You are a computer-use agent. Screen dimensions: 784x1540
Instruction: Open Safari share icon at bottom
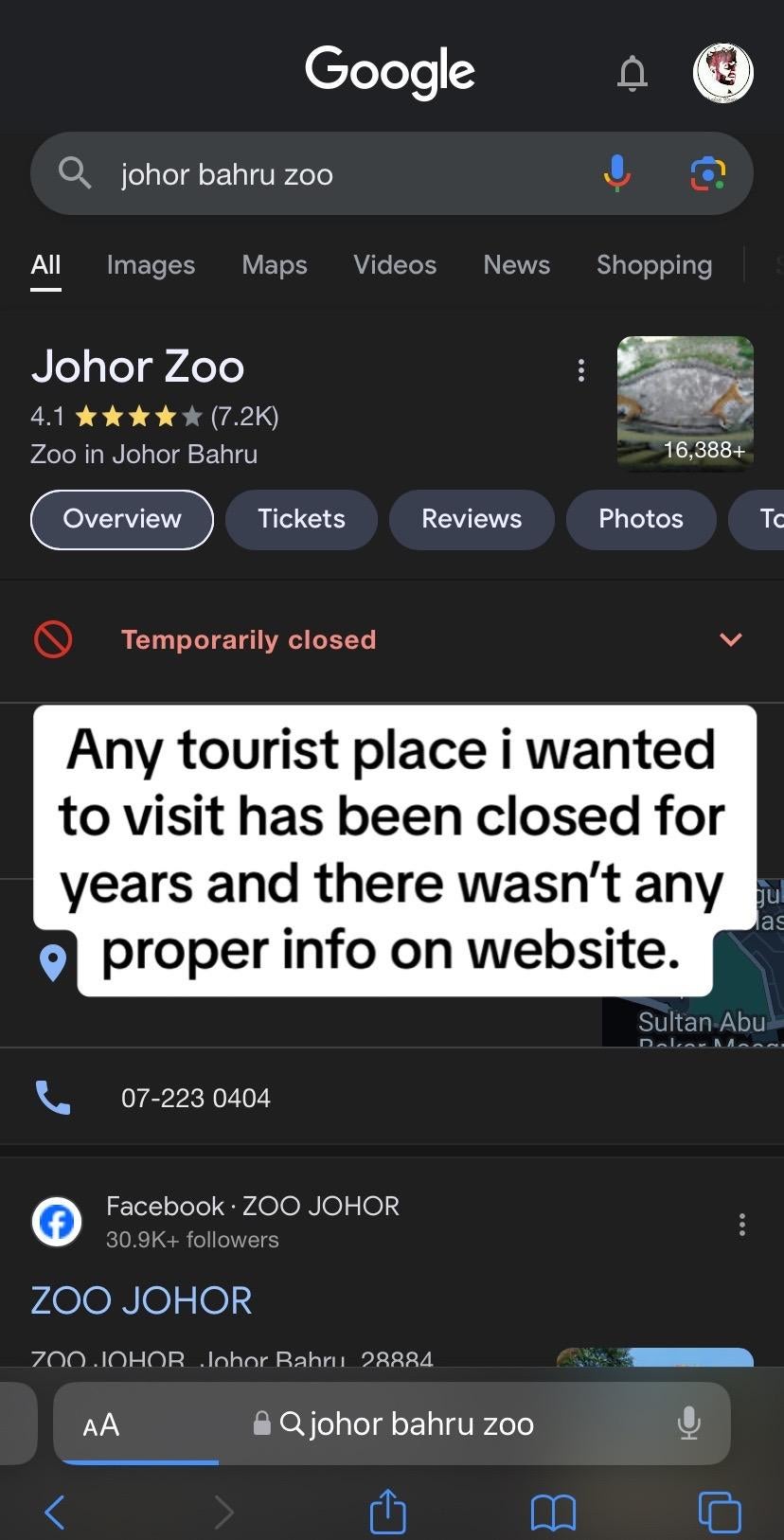(387, 1511)
